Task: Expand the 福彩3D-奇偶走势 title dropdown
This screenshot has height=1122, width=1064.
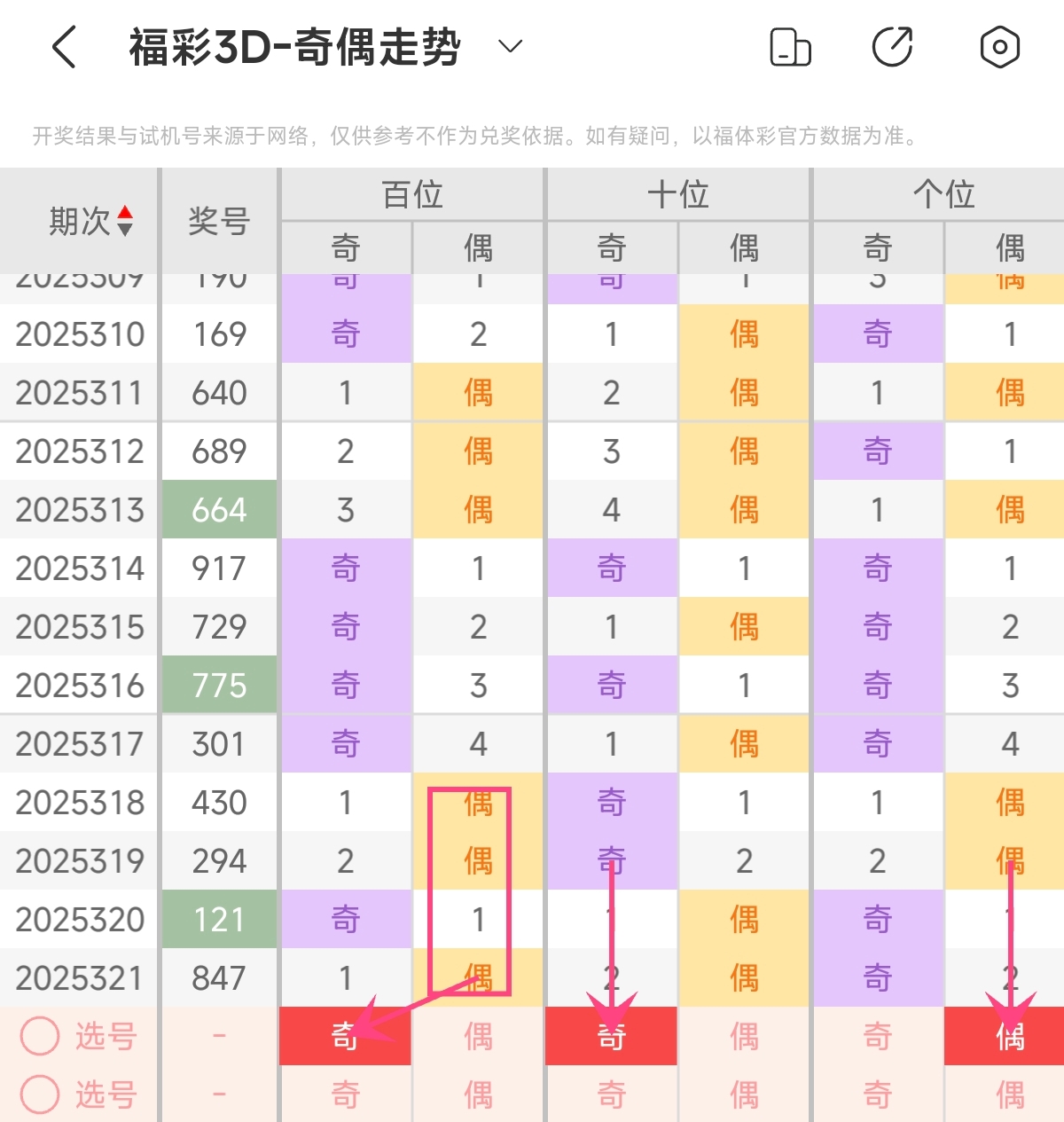Action: pyautogui.click(x=511, y=46)
